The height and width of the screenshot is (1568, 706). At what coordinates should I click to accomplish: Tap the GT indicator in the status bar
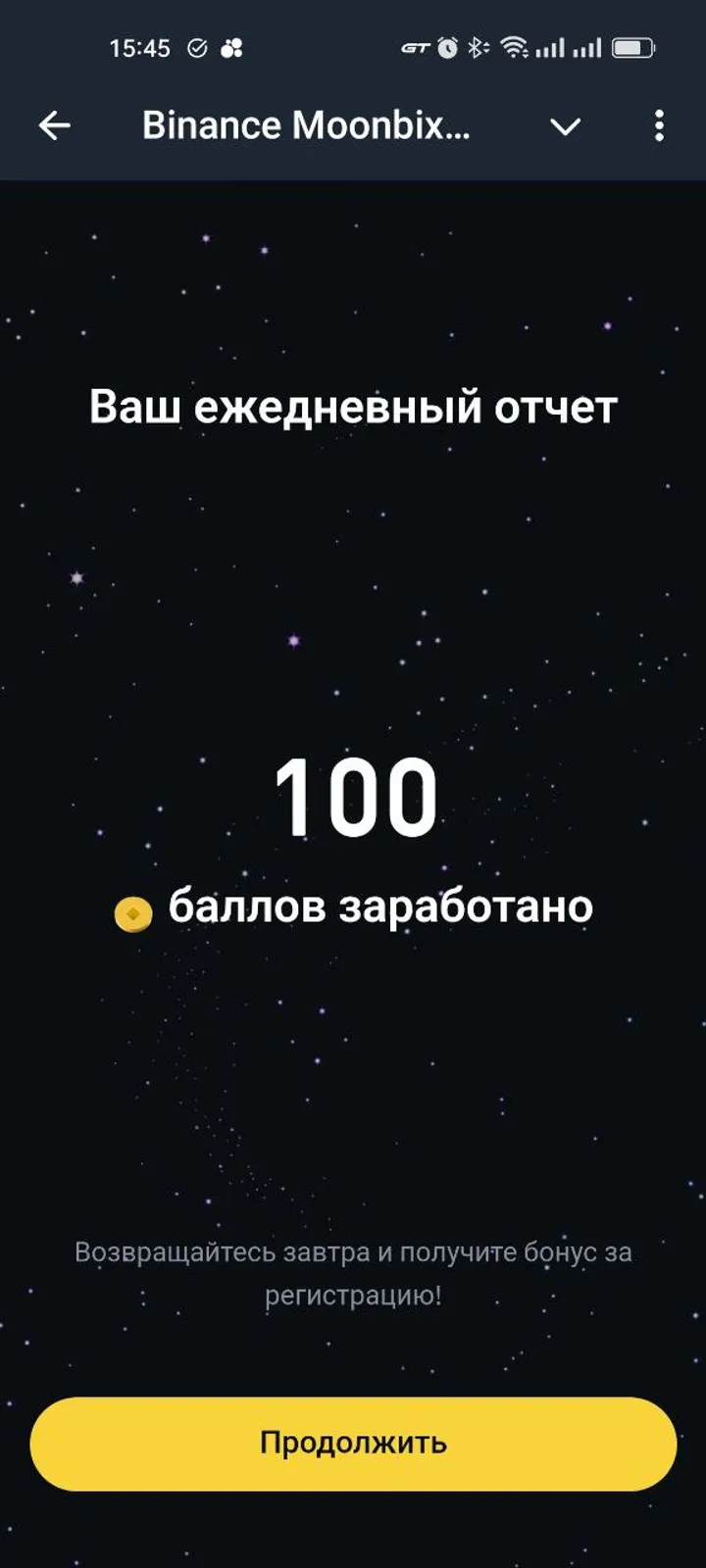pos(410,46)
